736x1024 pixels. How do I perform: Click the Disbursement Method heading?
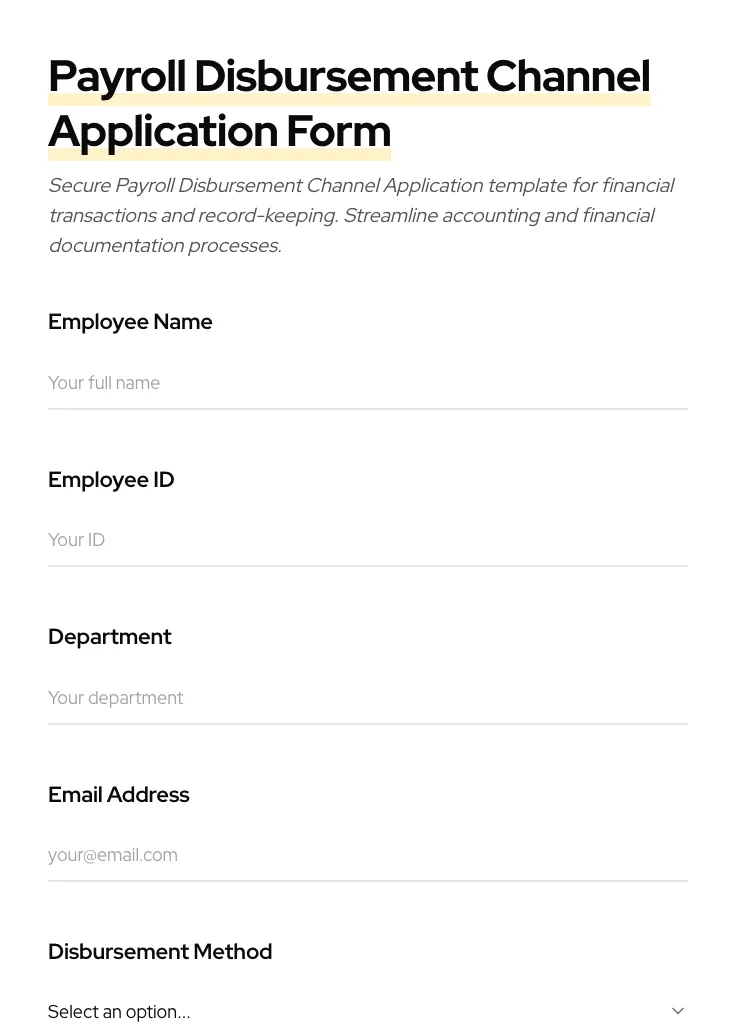click(160, 952)
